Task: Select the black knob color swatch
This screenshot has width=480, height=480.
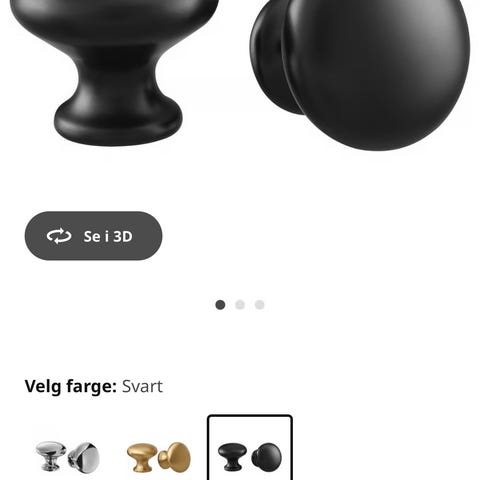Action: pyautogui.click(x=250, y=448)
